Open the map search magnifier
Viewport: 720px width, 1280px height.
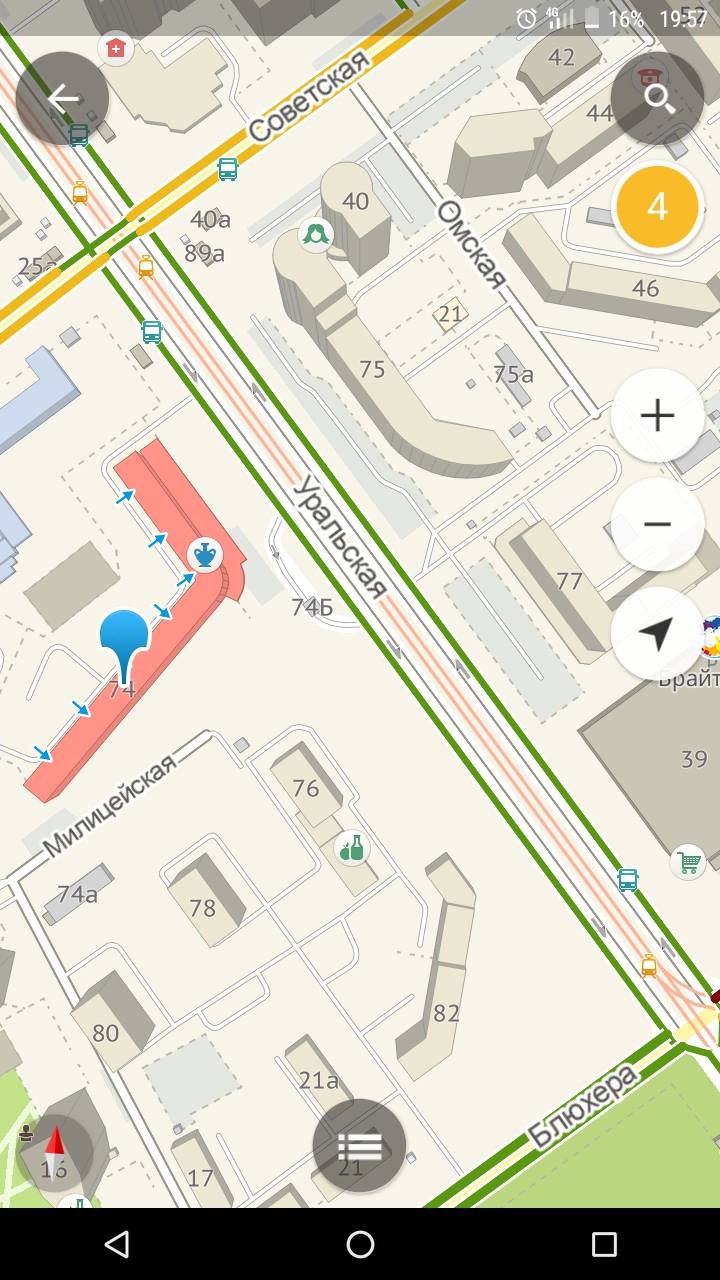coord(657,98)
